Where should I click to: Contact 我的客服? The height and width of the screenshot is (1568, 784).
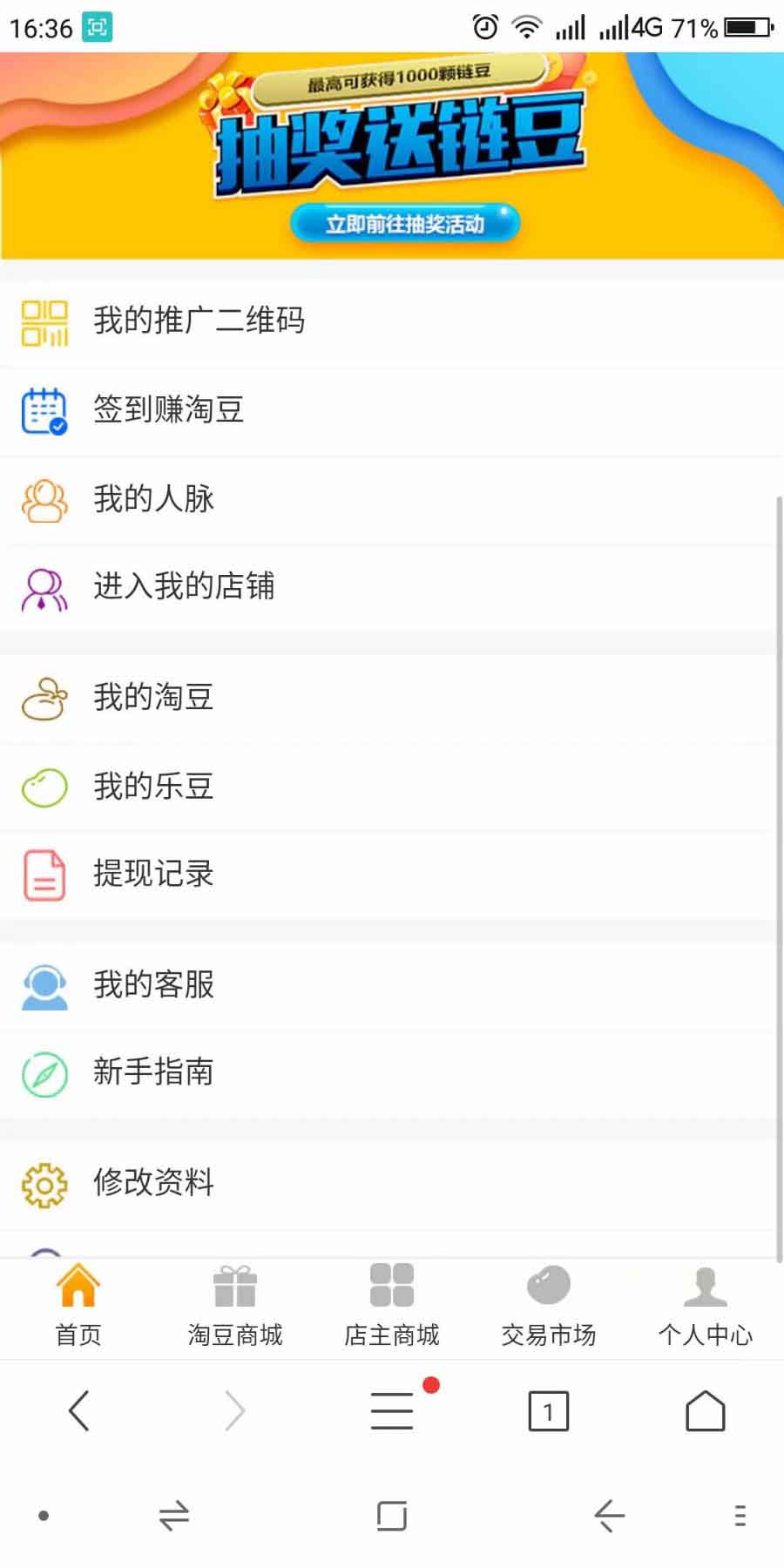coord(154,984)
